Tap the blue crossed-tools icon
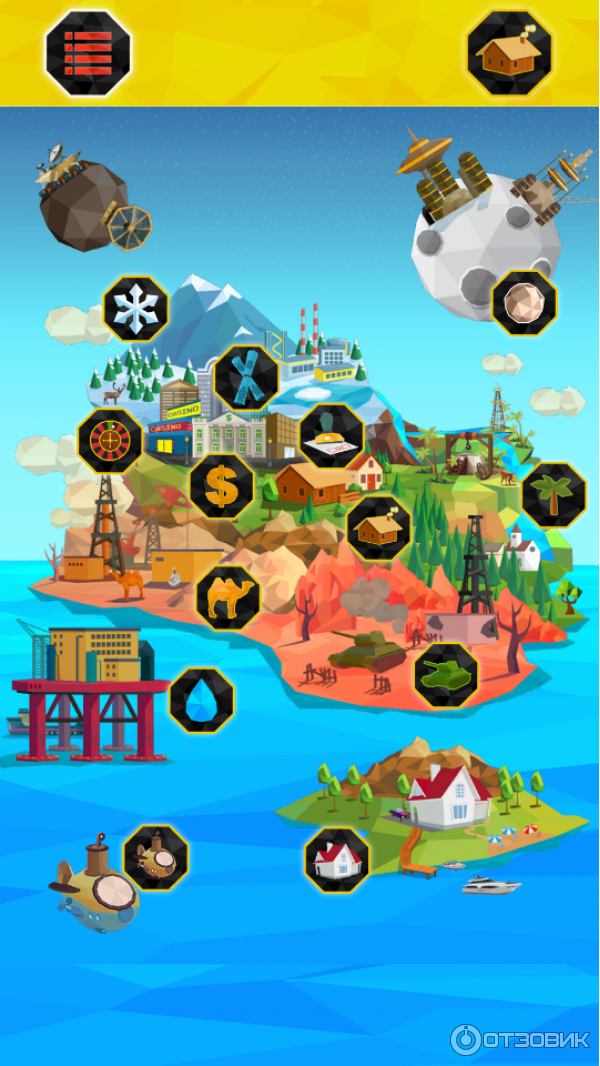The height and width of the screenshot is (1066, 600). (x=246, y=377)
